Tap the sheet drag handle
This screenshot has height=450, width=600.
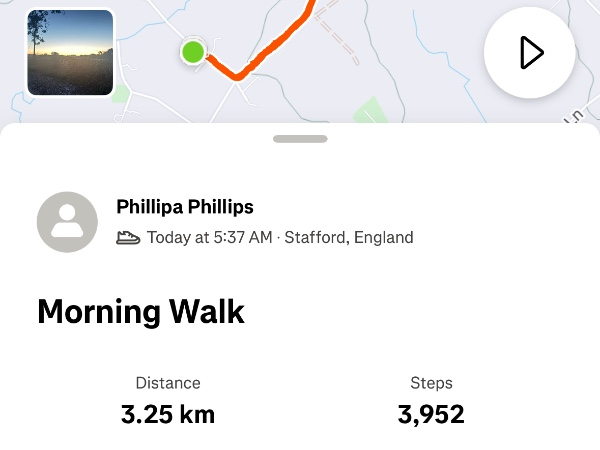tap(300, 139)
